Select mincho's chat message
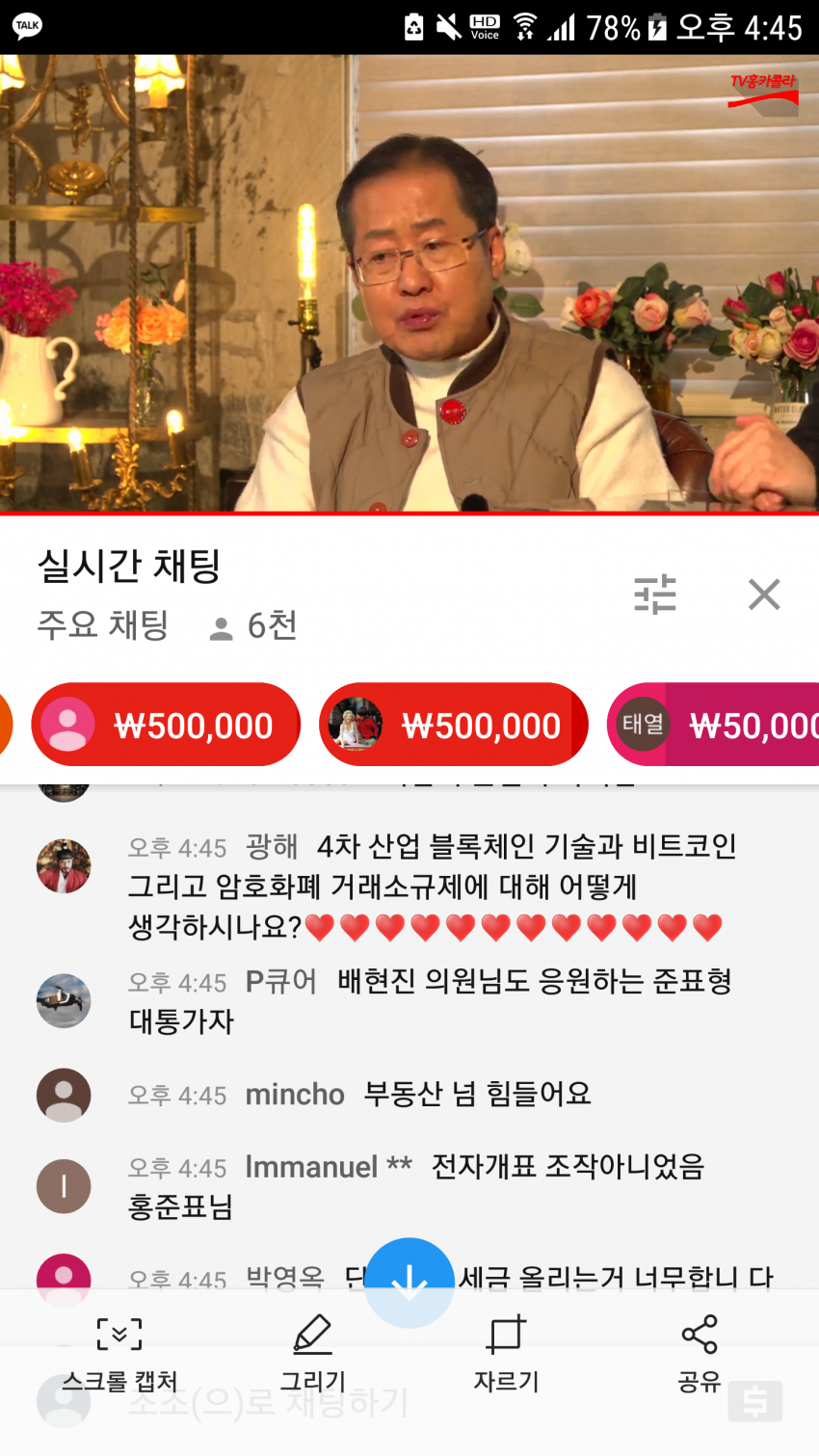The height and width of the screenshot is (1456, 819). [x=418, y=1095]
